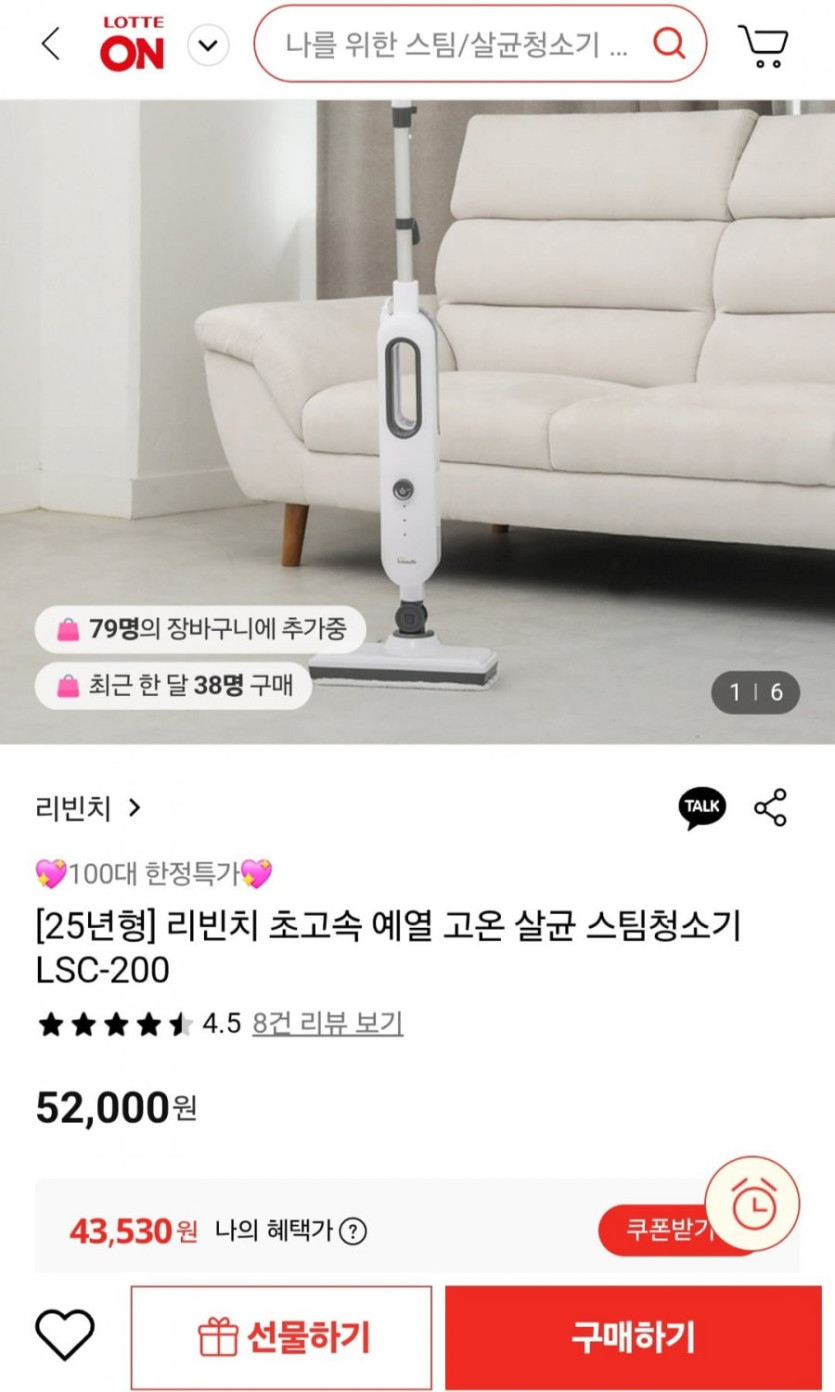Open the product image gallery
This screenshot has height=1392, width=835.
(417, 421)
